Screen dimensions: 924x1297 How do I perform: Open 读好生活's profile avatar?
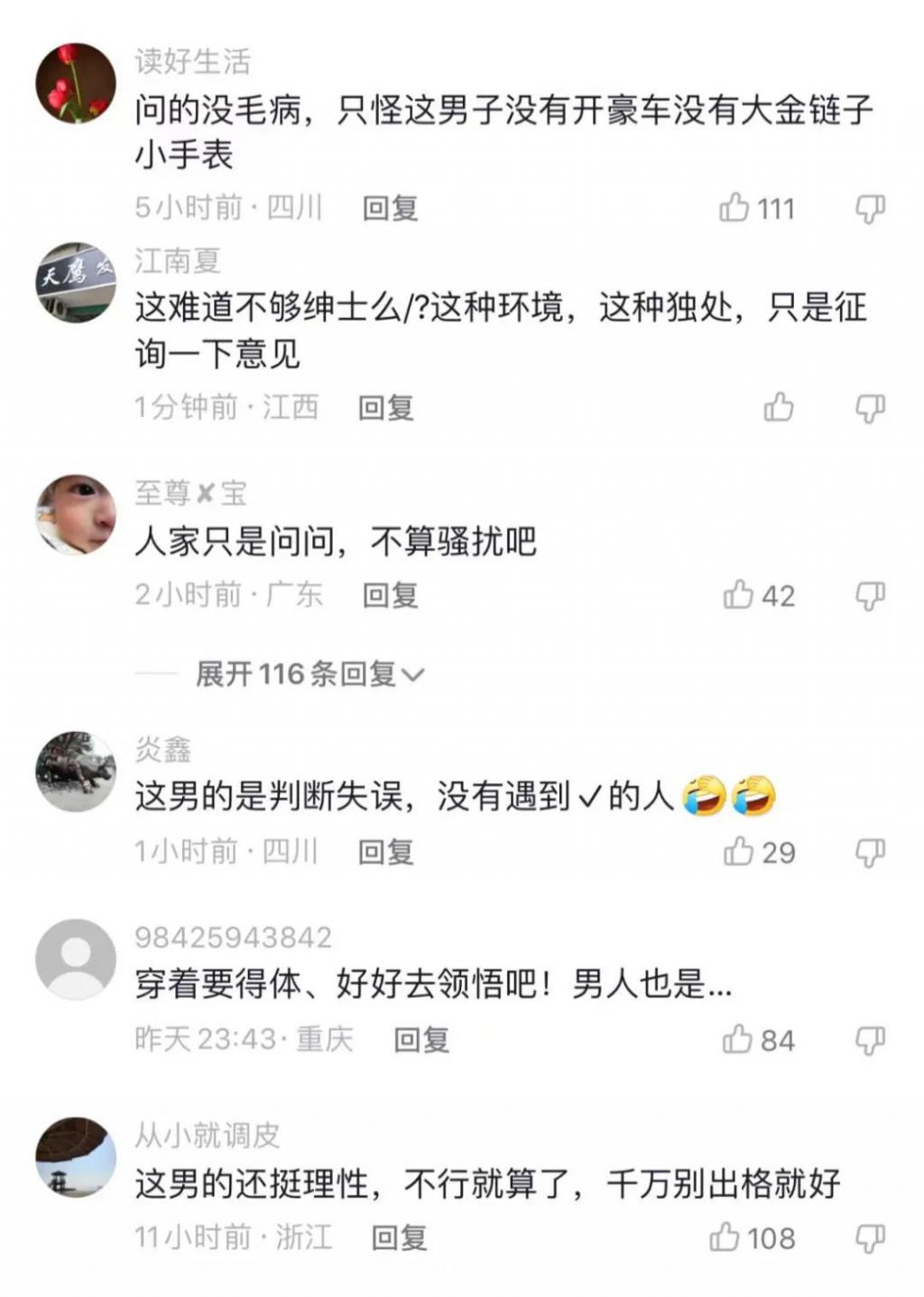tap(76, 83)
